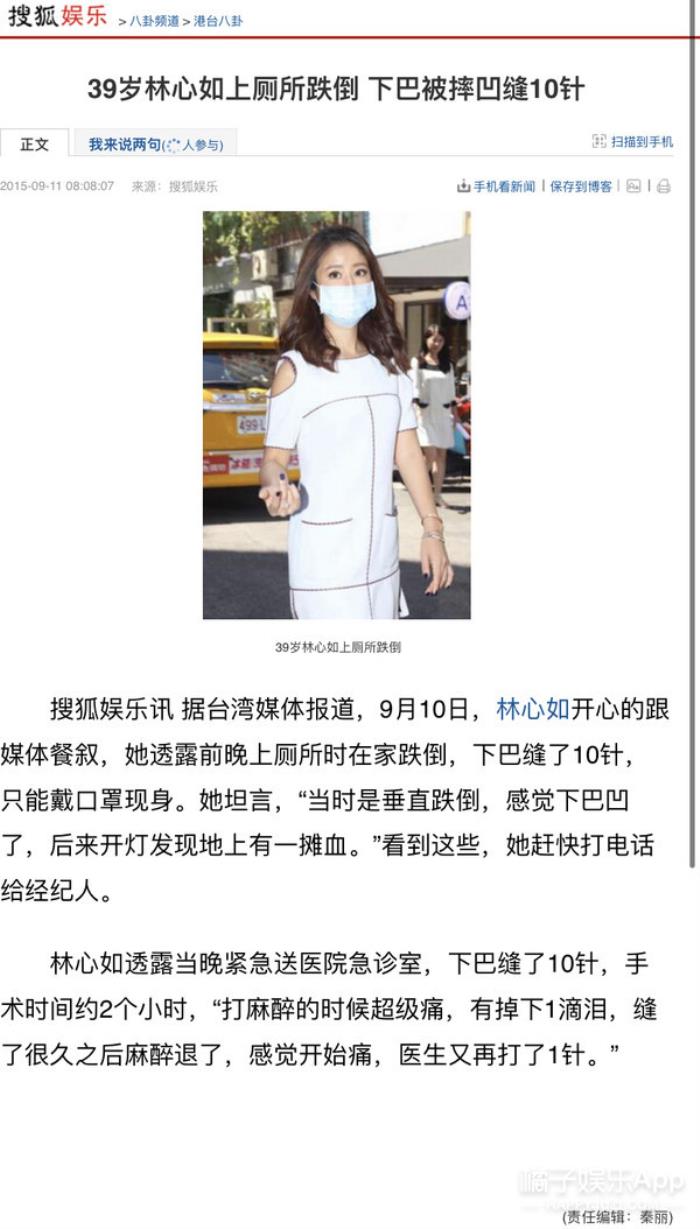
Task: Open the article photo of 林心如
Action: pyautogui.click(x=336, y=414)
